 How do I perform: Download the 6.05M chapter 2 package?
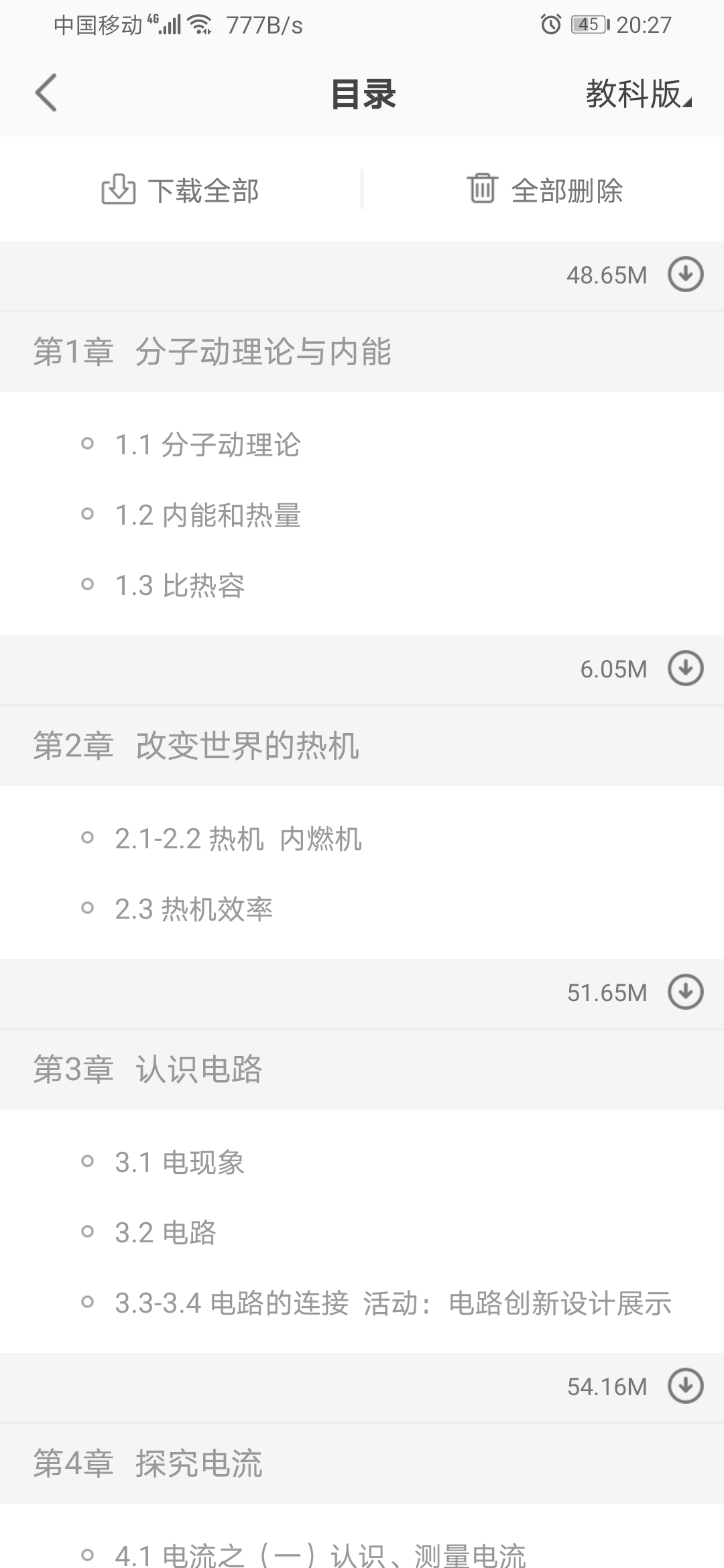[685, 669]
